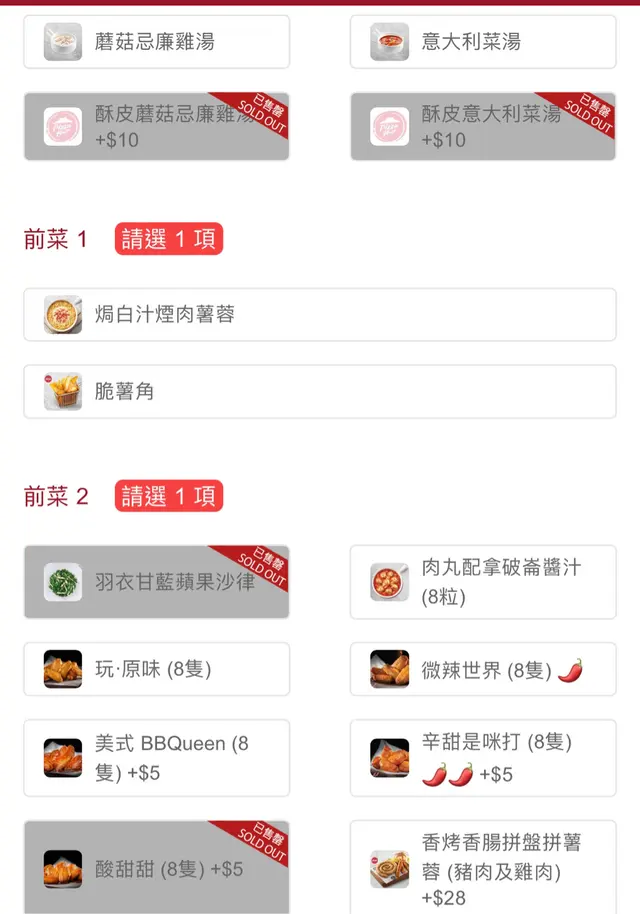Choose 肉丸配拿破崙醬汁 (8粒)
Viewport: 640px width, 914px height.
tap(483, 582)
